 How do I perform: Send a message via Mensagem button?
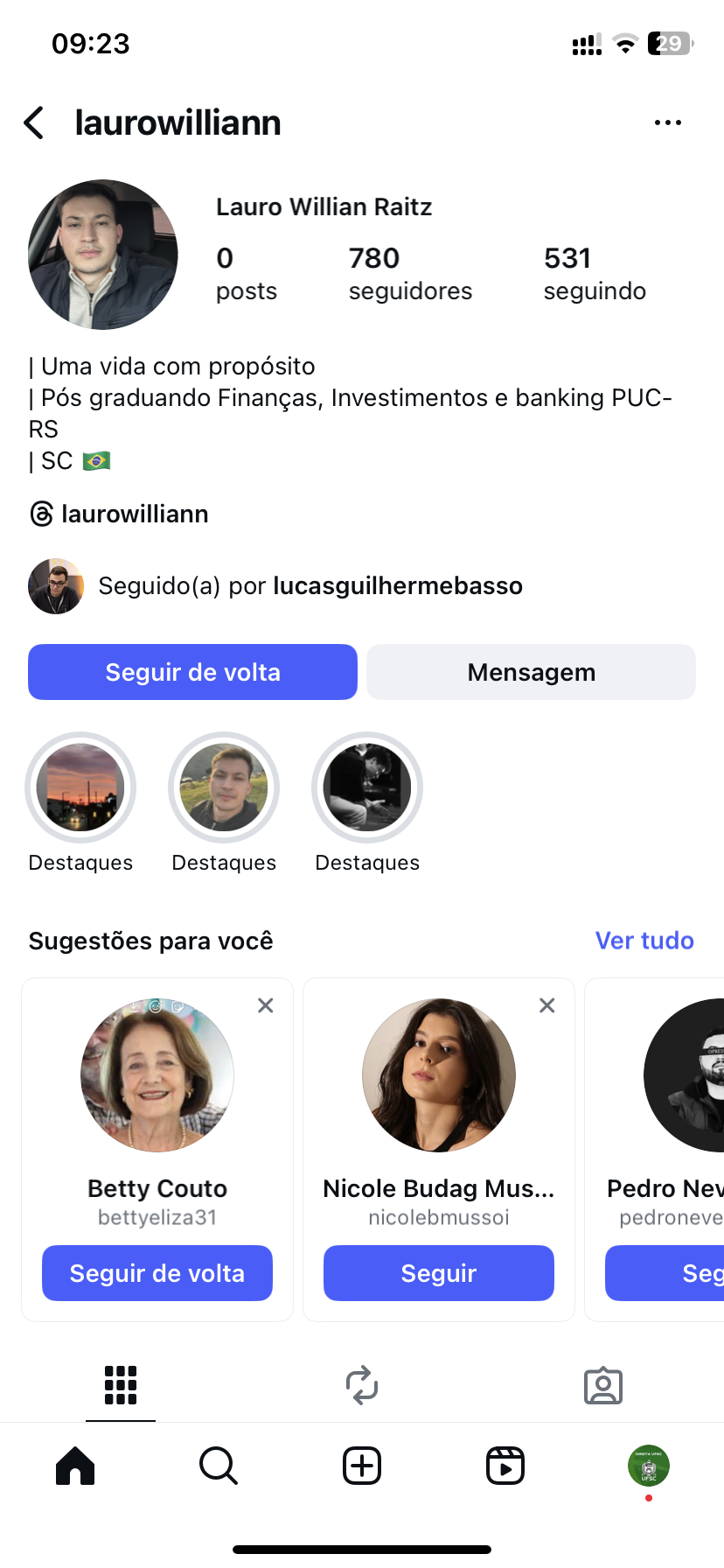pos(531,672)
